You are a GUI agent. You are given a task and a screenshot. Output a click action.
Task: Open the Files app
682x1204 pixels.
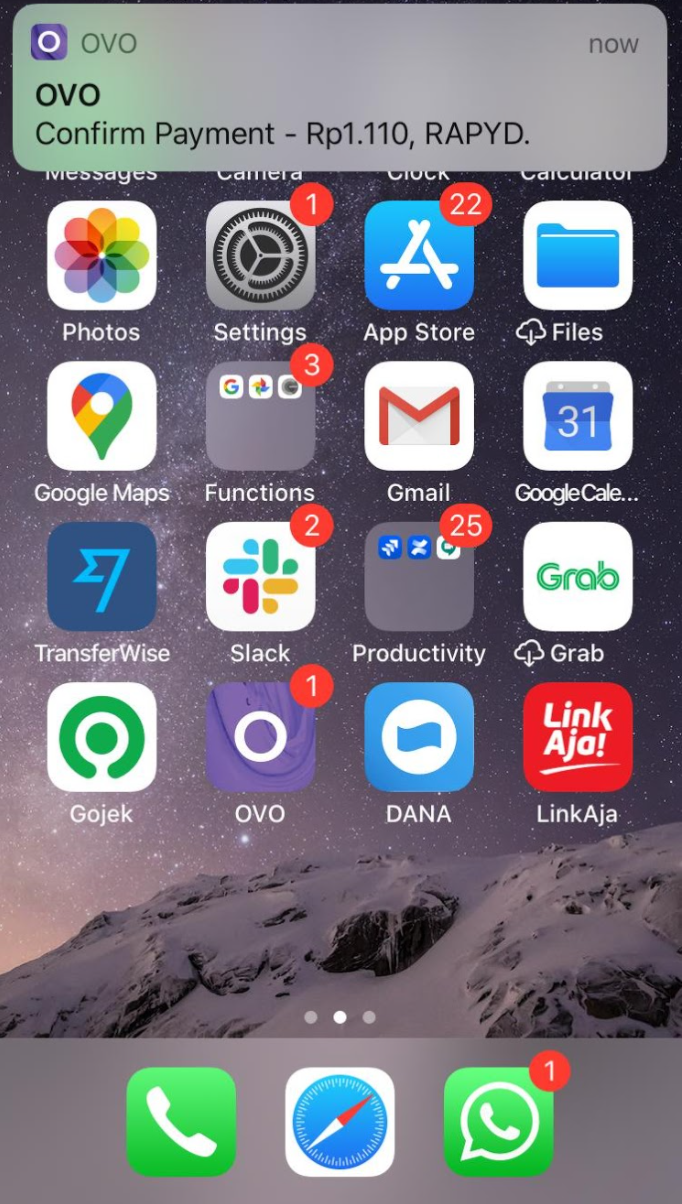(577, 256)
